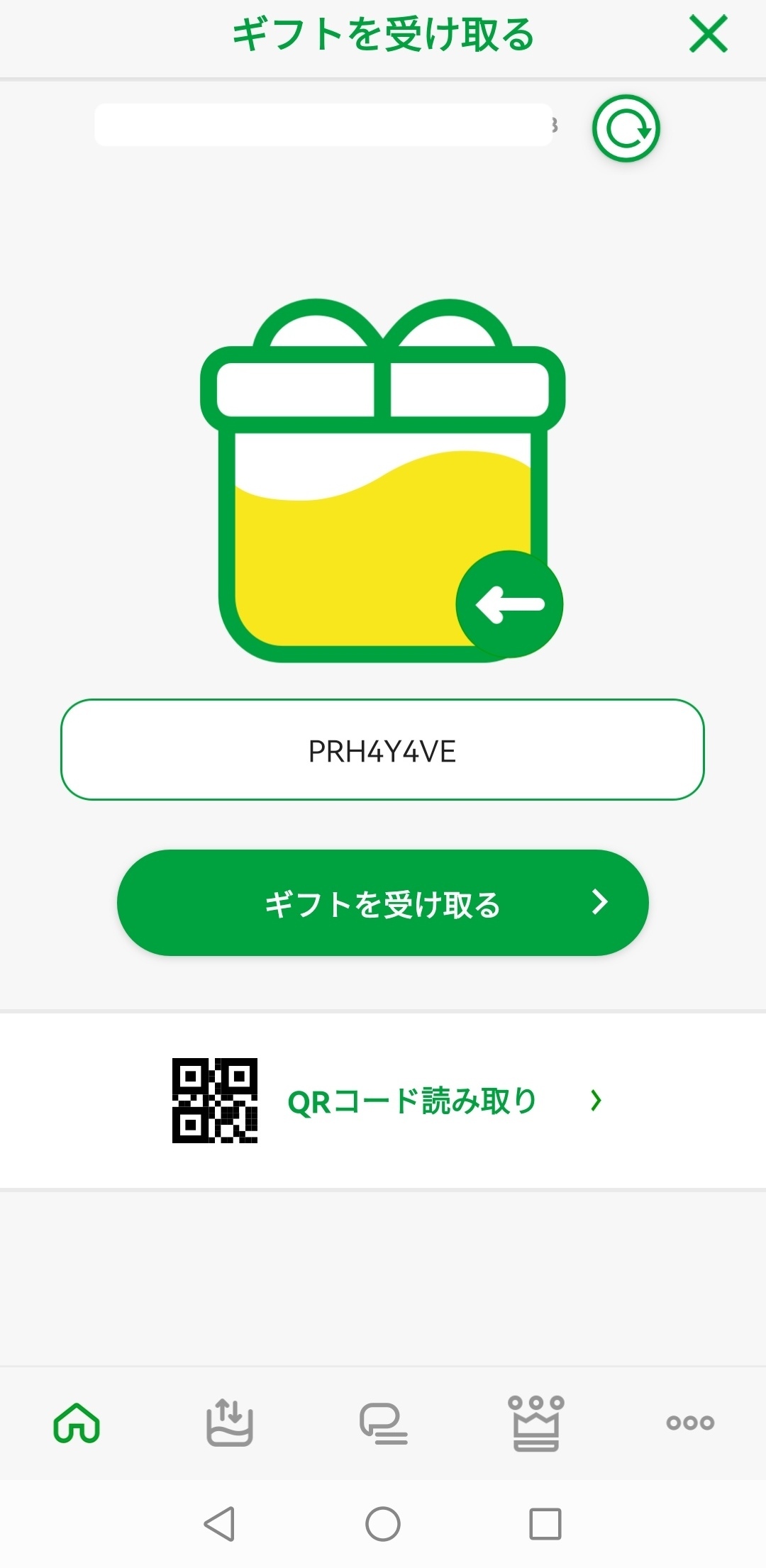Open the system recent apps view

coord(545,1523)
